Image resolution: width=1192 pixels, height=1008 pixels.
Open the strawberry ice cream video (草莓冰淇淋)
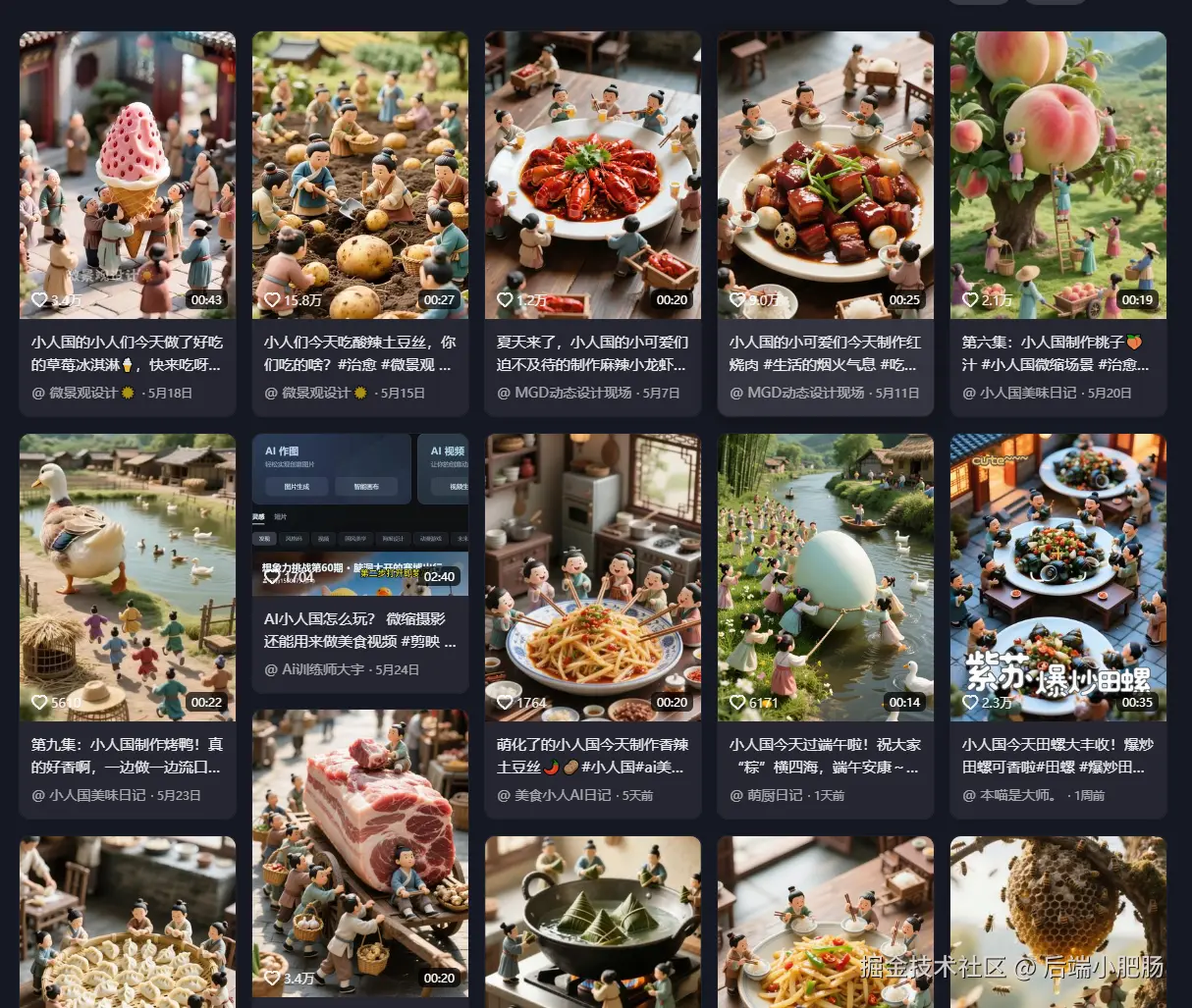tap(128, 176)
